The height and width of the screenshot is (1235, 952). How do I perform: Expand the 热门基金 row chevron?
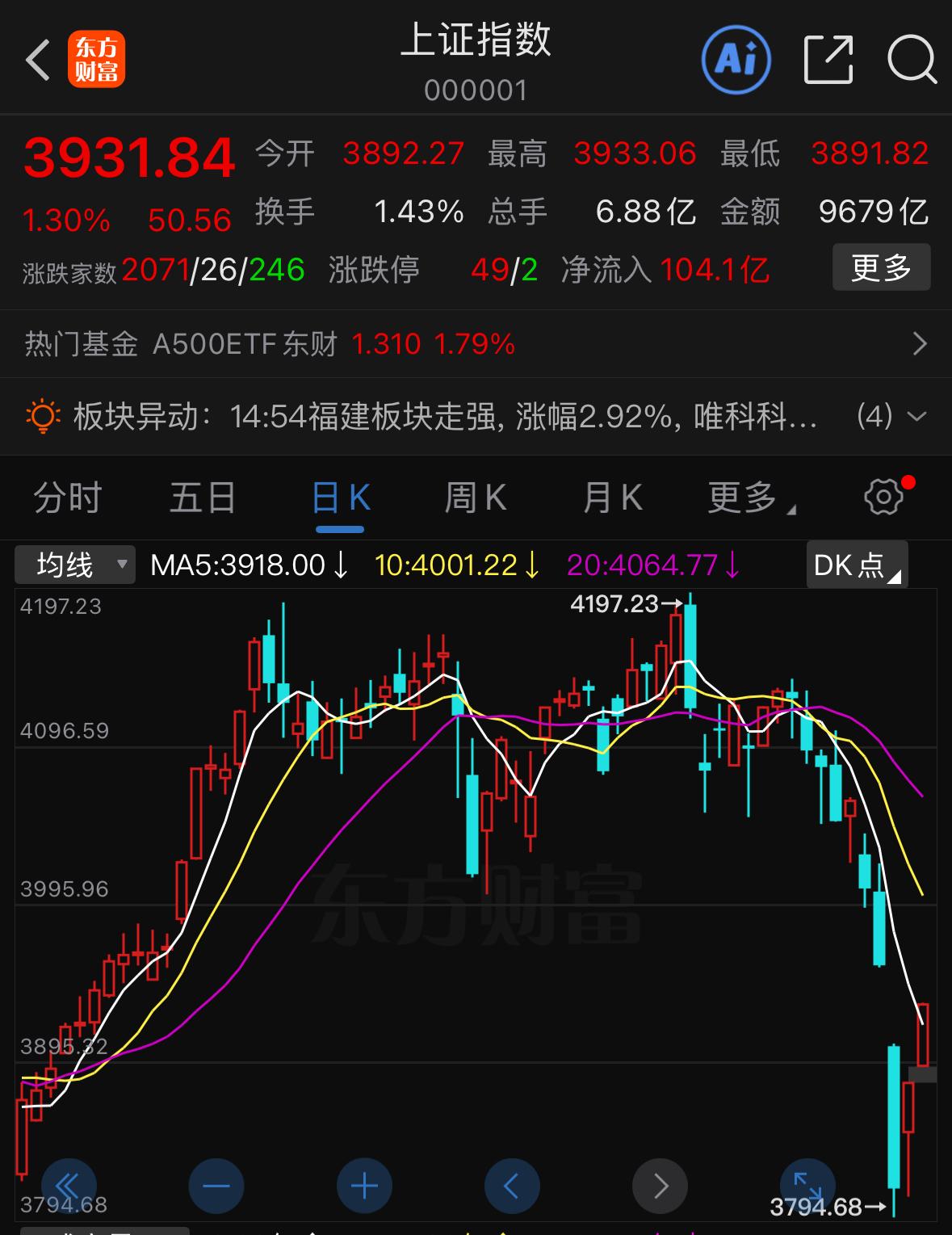(x=921, y=343)
